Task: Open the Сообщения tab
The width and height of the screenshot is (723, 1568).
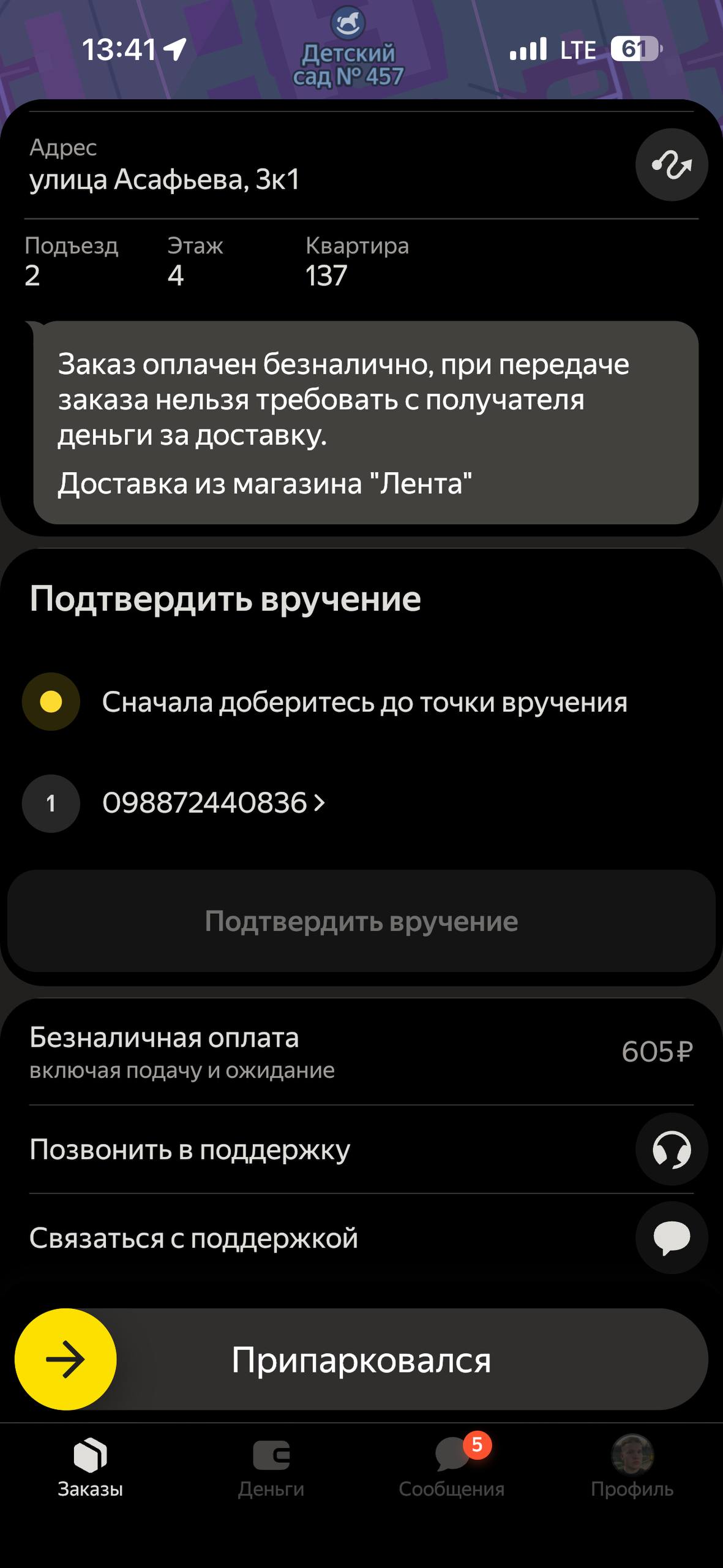Action: pyautogui.click(x=452, y=1468)
